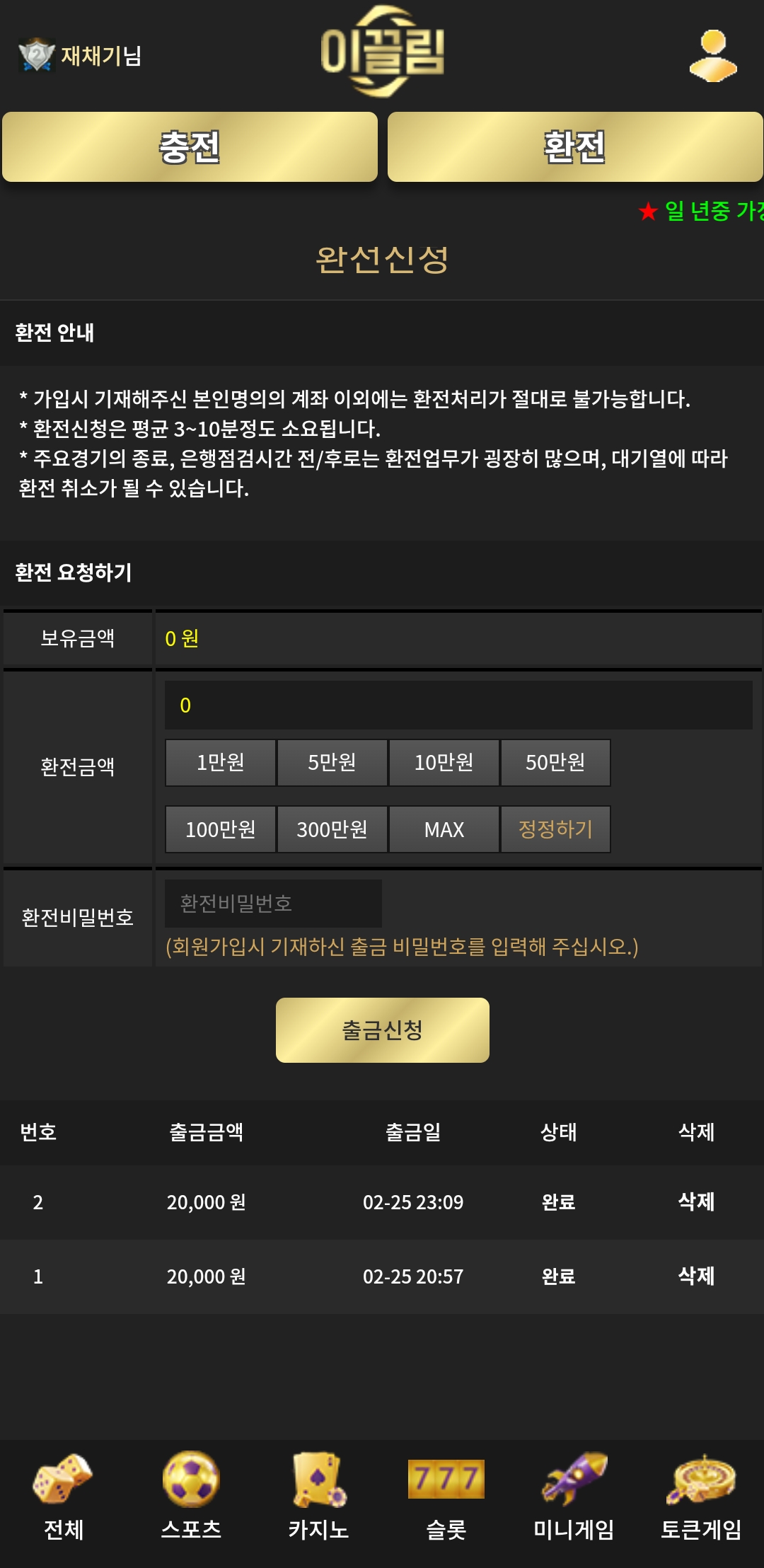Enter the 환전비밀번호 password field
Screen dimensions: 764x1568
[273, 904]
